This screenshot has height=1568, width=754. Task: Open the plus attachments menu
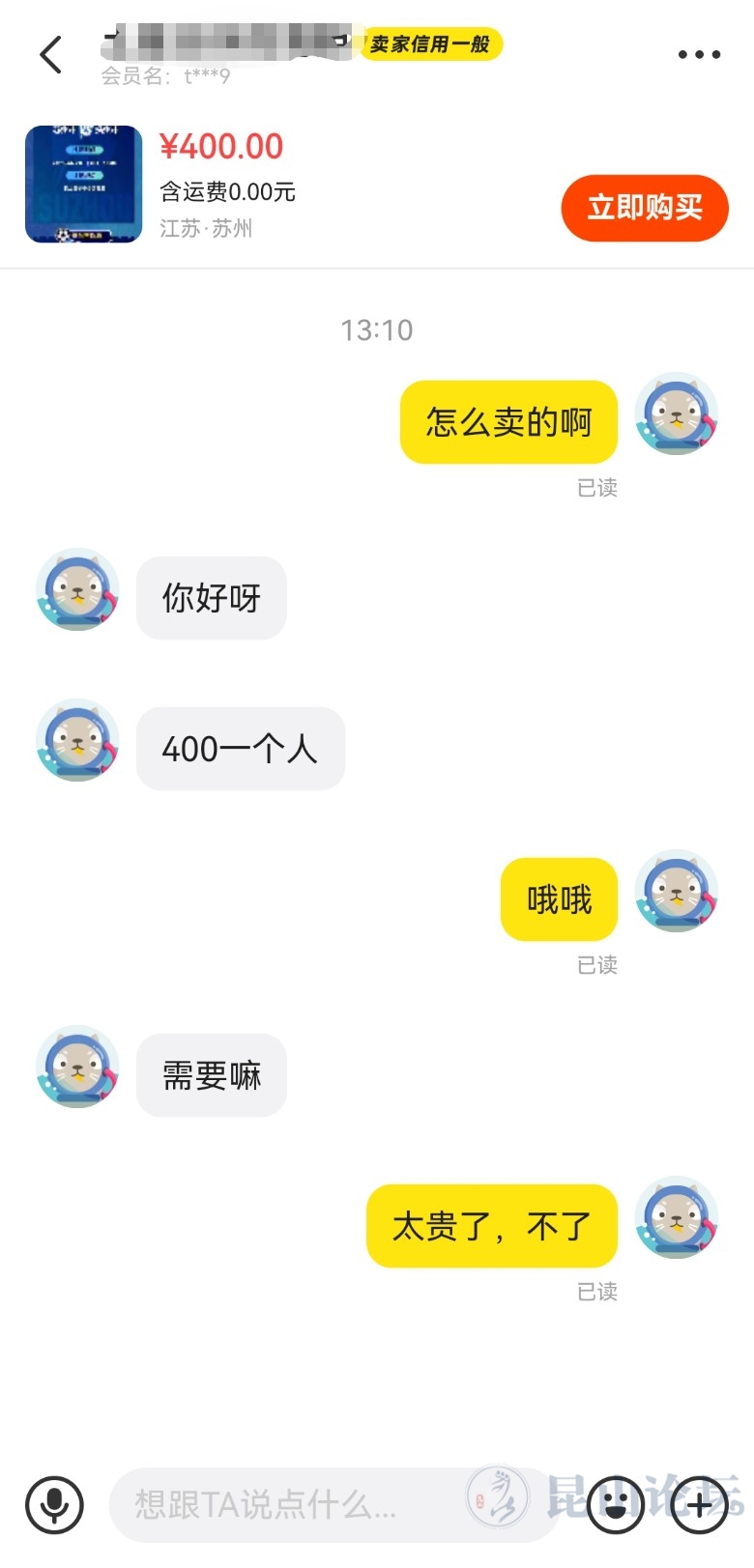click(x=699, y=1504)
